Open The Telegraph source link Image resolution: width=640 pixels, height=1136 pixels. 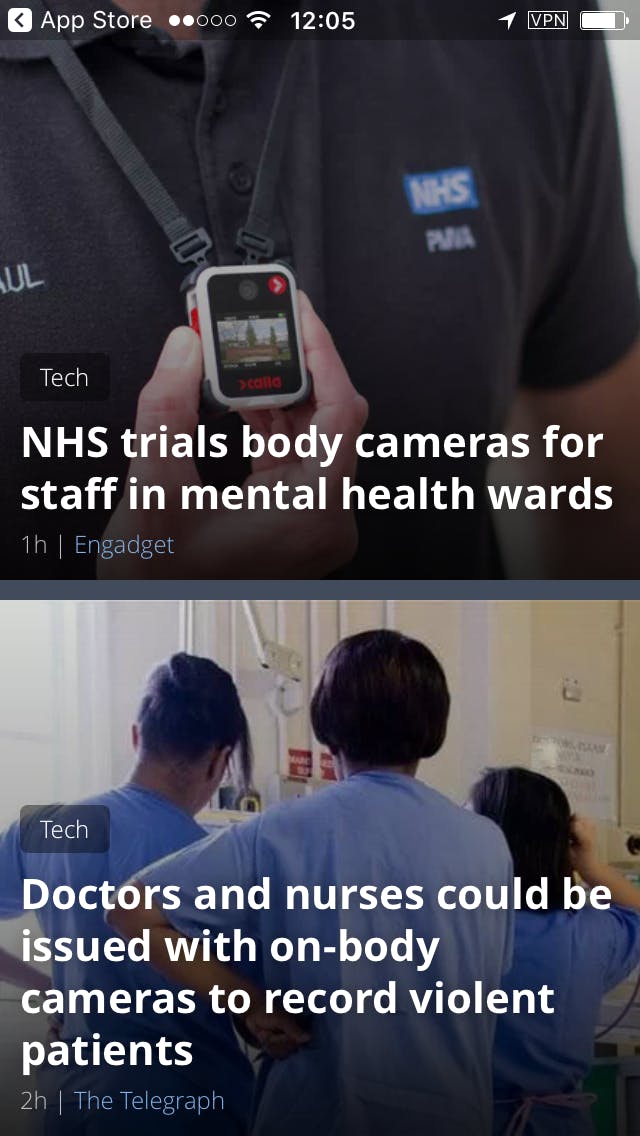pos(149,1101)
